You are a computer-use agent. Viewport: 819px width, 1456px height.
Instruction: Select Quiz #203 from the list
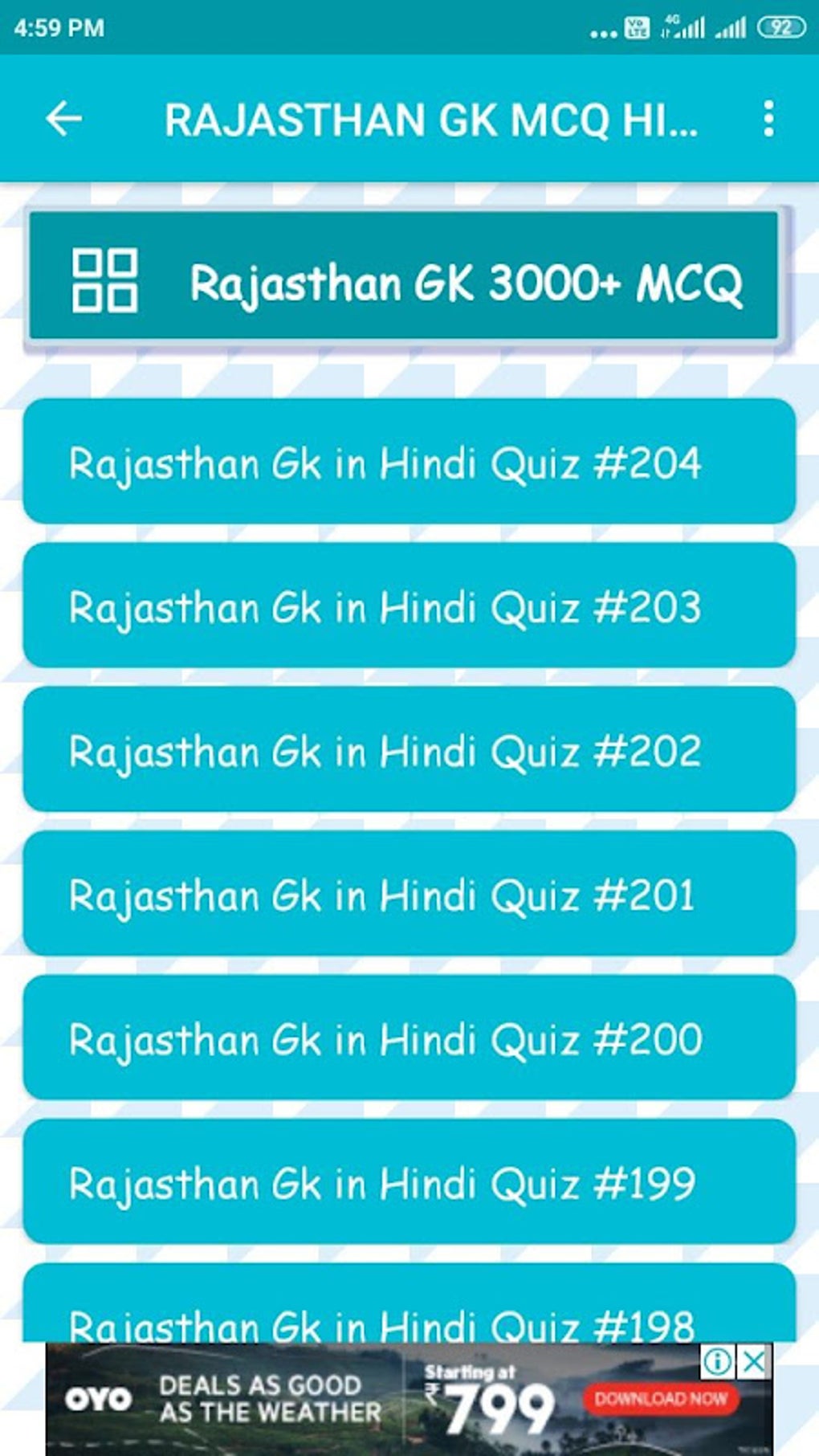coord(409,606)
